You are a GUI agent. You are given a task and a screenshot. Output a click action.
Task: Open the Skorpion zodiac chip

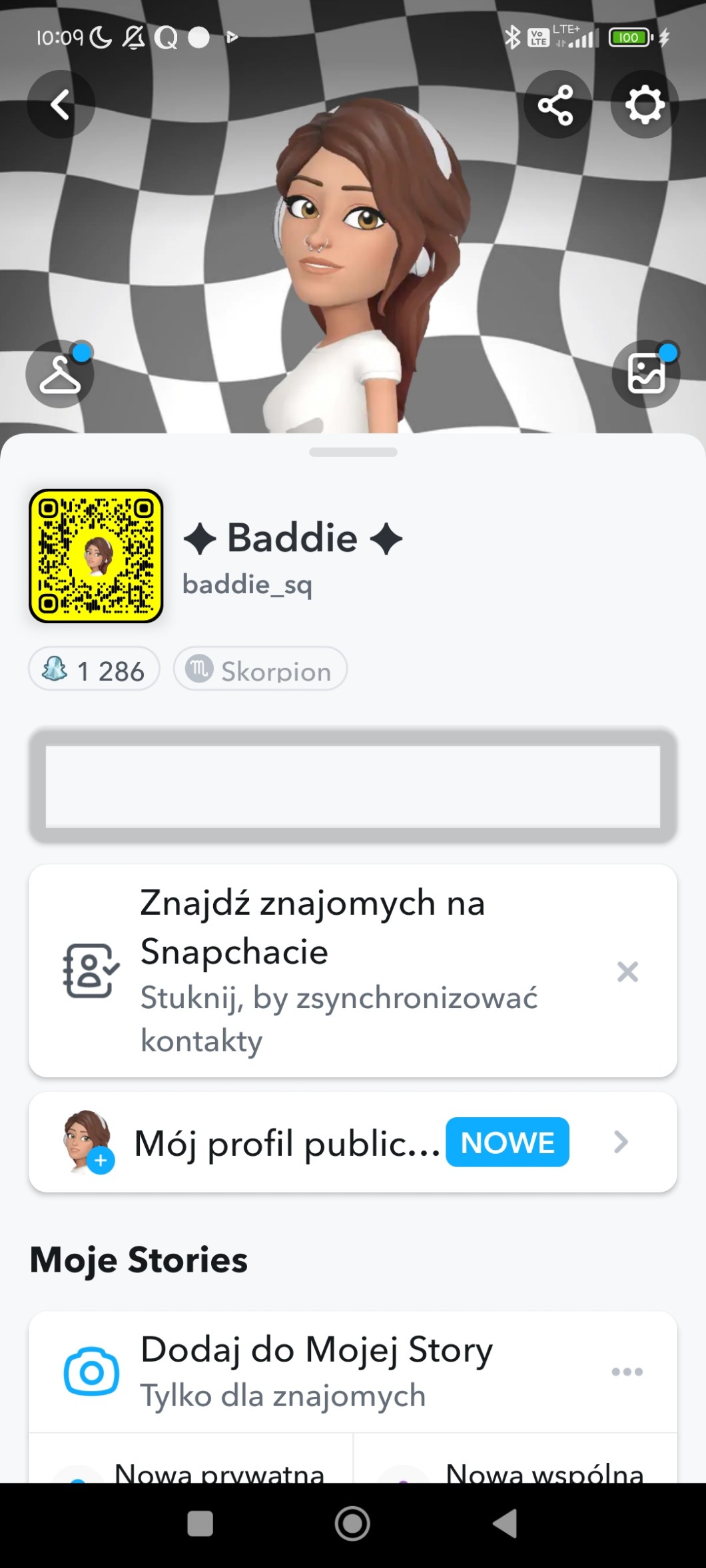pyautogui.click(x=260, y=670)
